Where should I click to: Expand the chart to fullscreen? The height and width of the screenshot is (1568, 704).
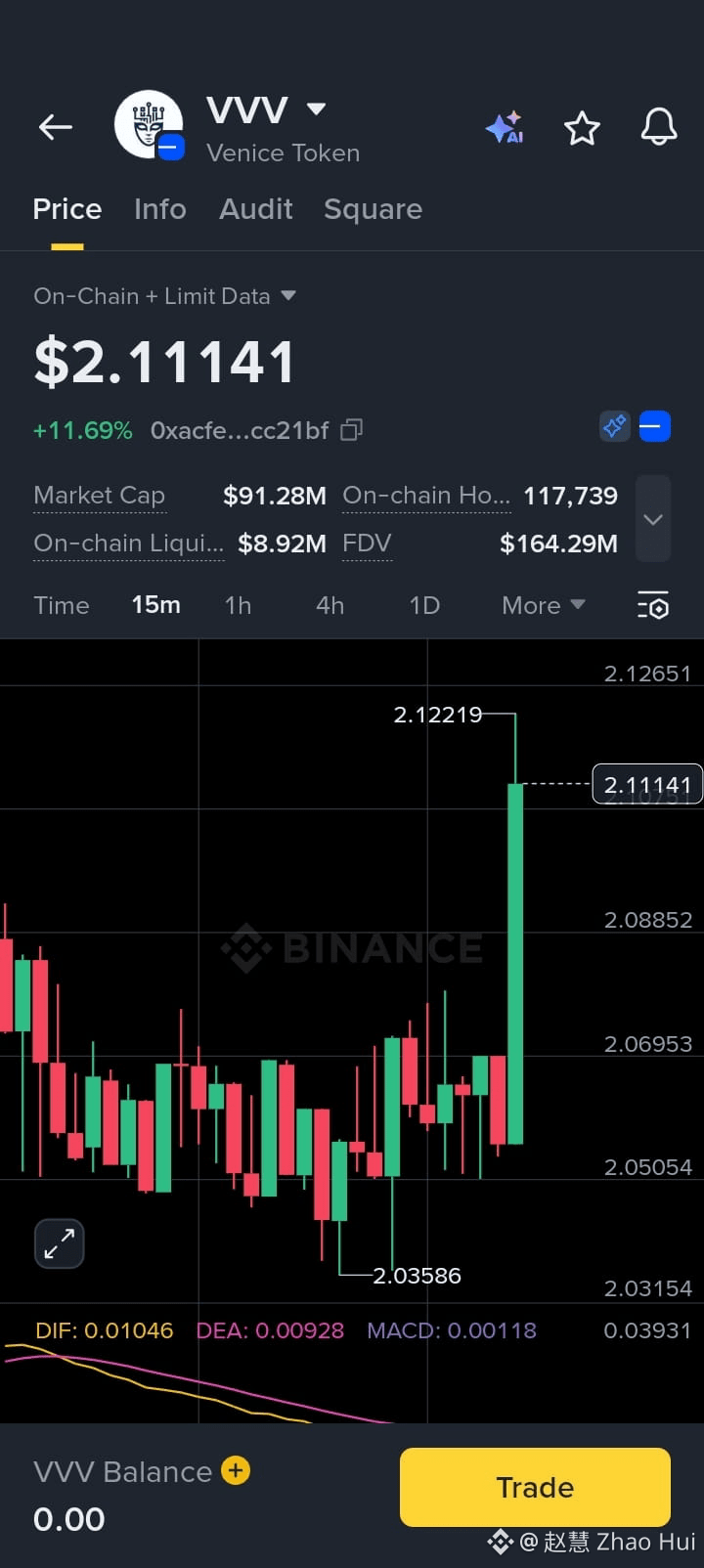[x=59, y=1243]
